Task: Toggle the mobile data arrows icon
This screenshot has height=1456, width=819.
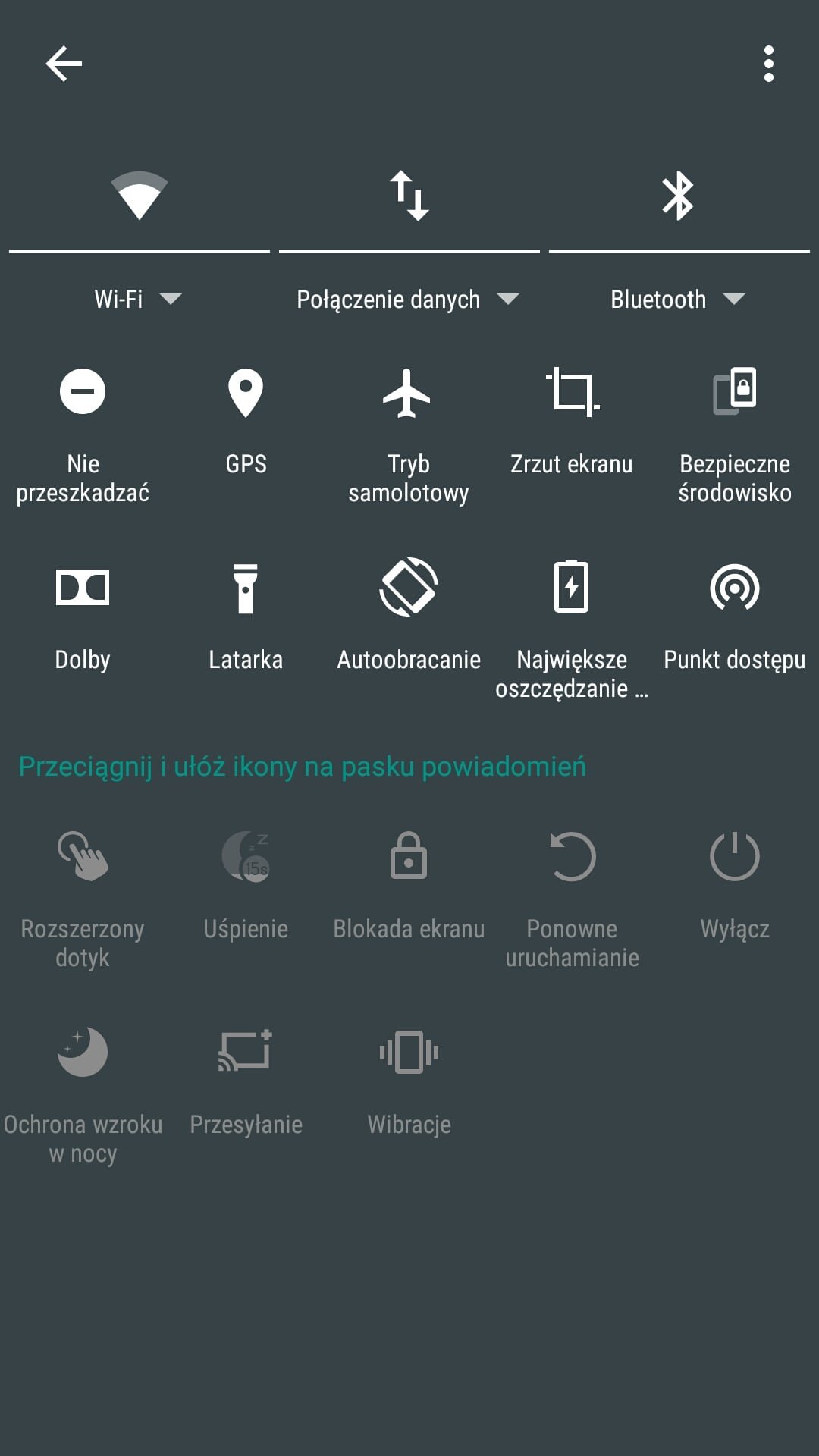Action: point(409,196)
